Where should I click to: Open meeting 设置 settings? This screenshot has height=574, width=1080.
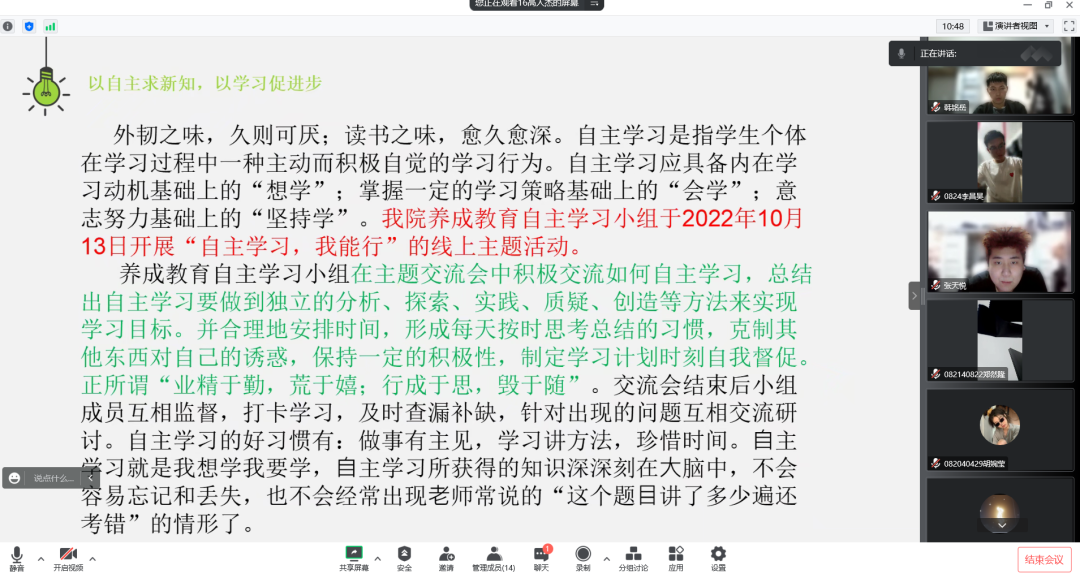coord(718,557)
